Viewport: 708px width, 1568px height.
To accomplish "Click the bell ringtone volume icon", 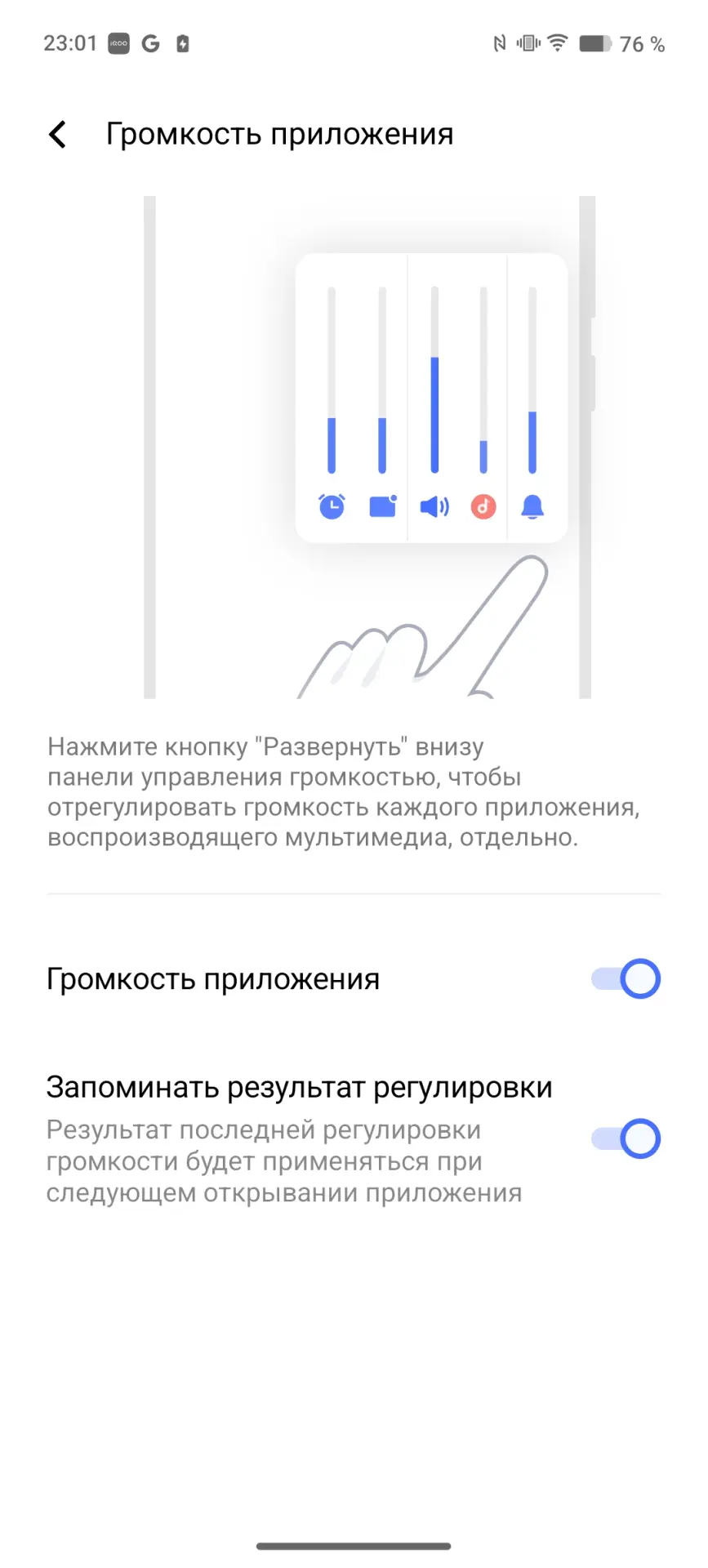I will (x=534, y=506).
